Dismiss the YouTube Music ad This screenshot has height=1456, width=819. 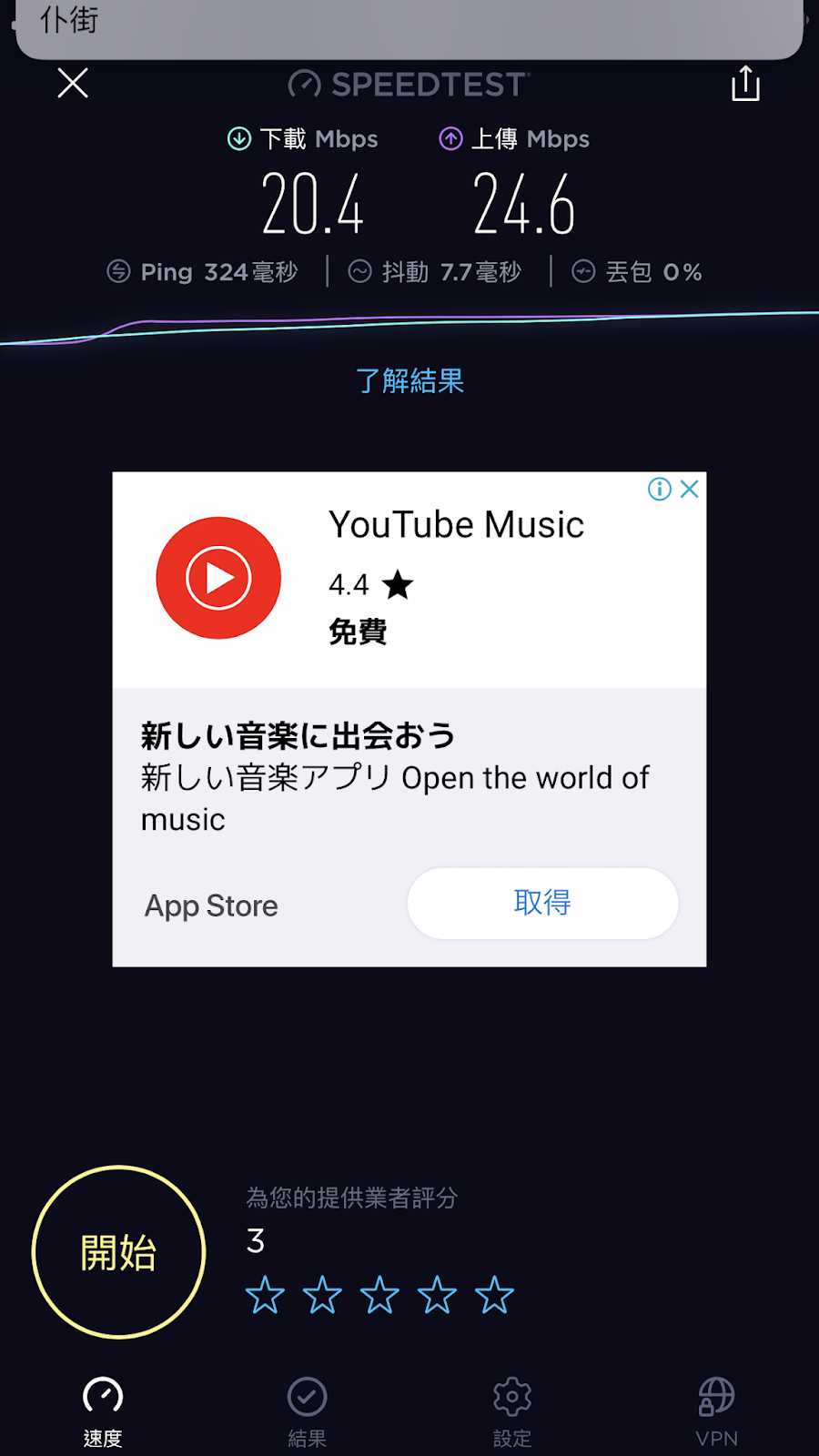[x=690, y=490]
